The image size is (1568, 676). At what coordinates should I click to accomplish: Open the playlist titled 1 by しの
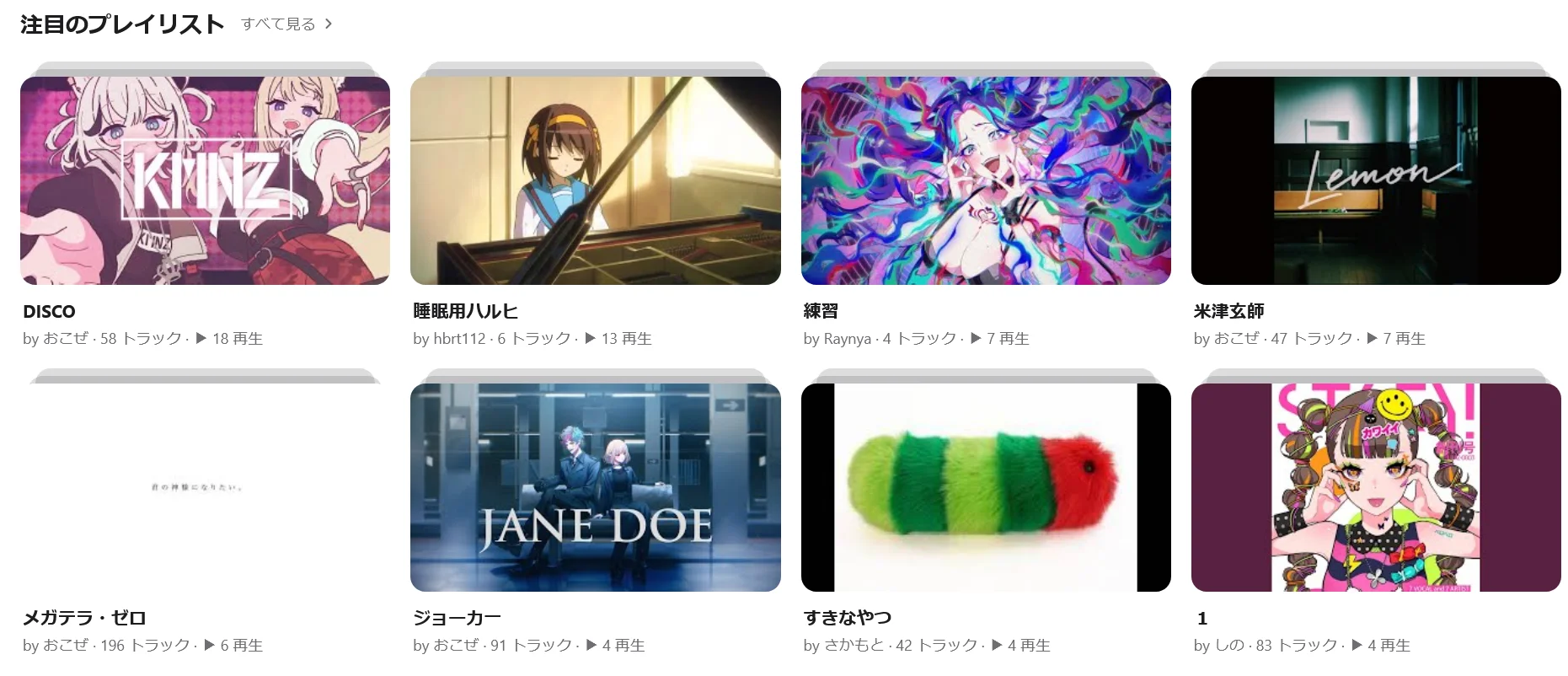pos(1375,487)
